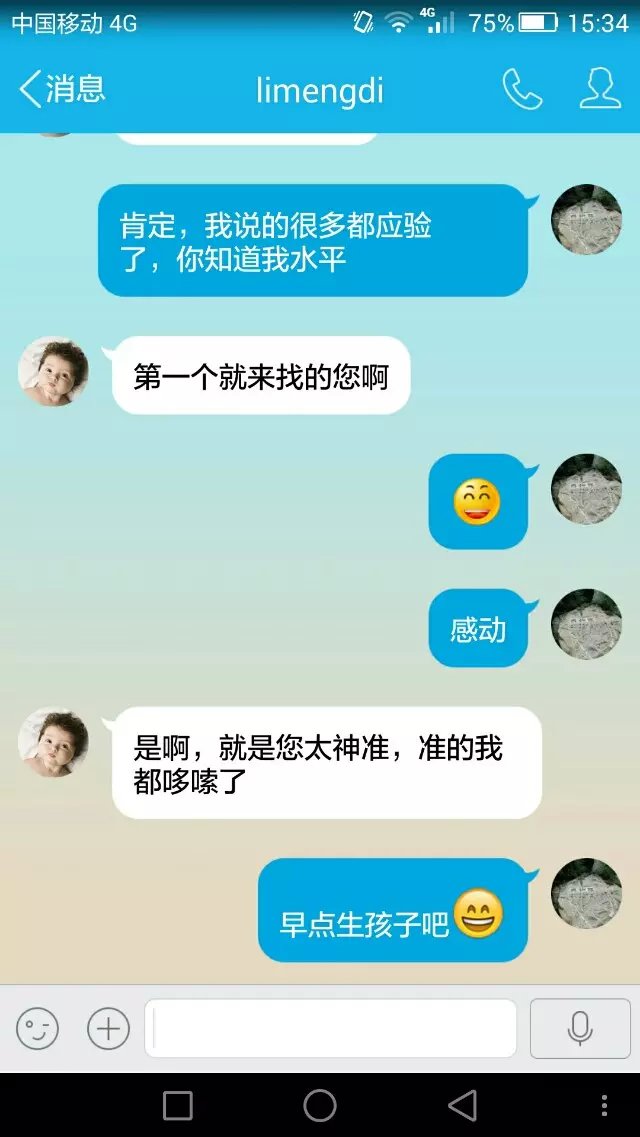Tap the plus button for attachments

108,1028
